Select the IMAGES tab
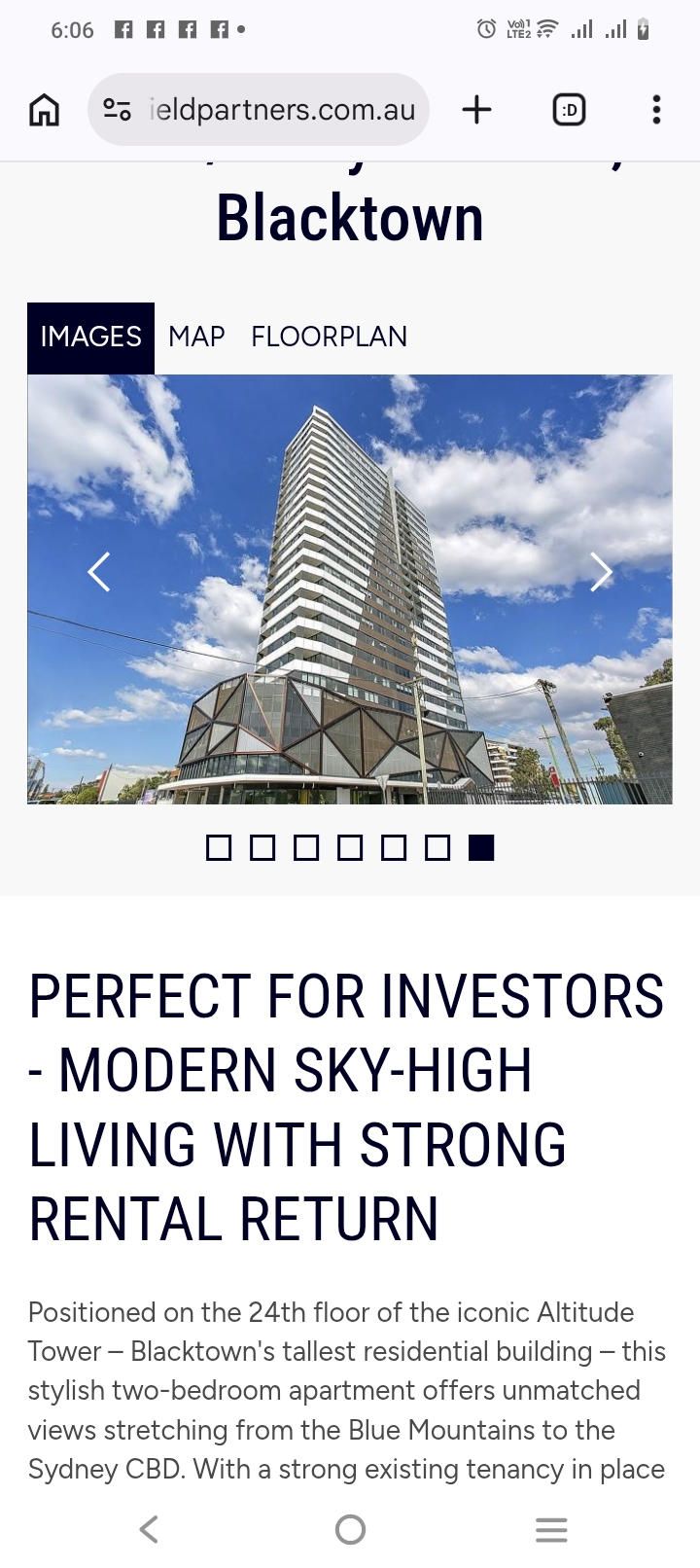This screenshot has height=1568, width=700. coord(90,337)
